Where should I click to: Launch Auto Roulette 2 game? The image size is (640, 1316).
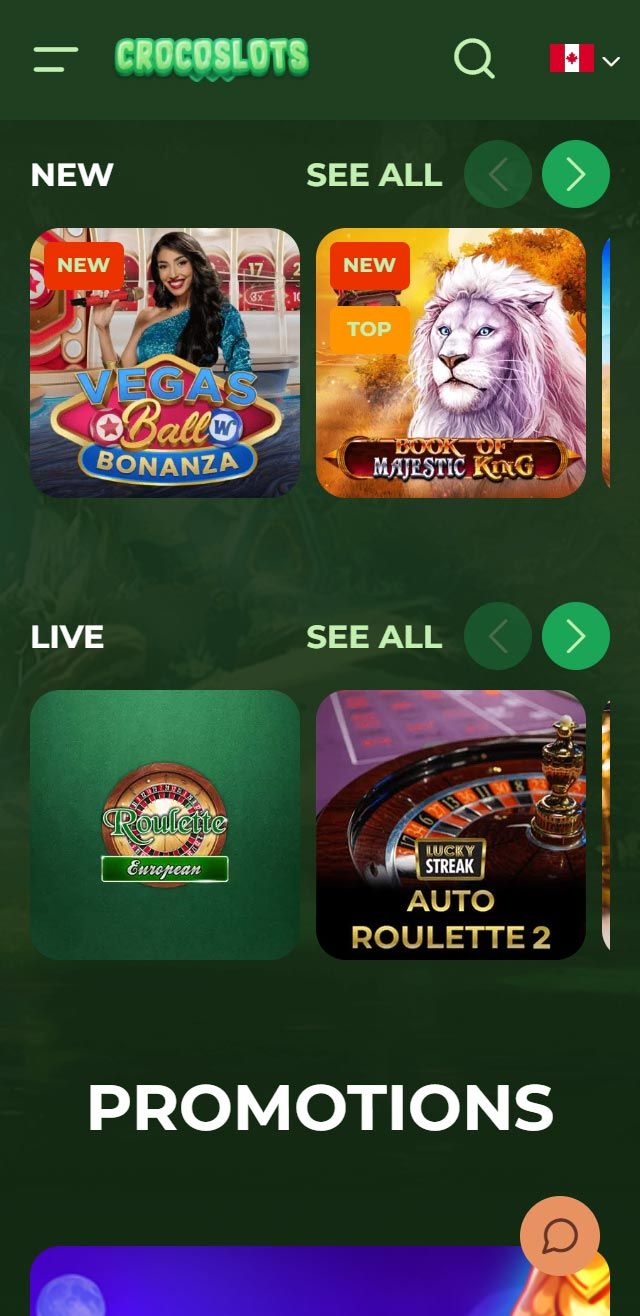point(451,825)
